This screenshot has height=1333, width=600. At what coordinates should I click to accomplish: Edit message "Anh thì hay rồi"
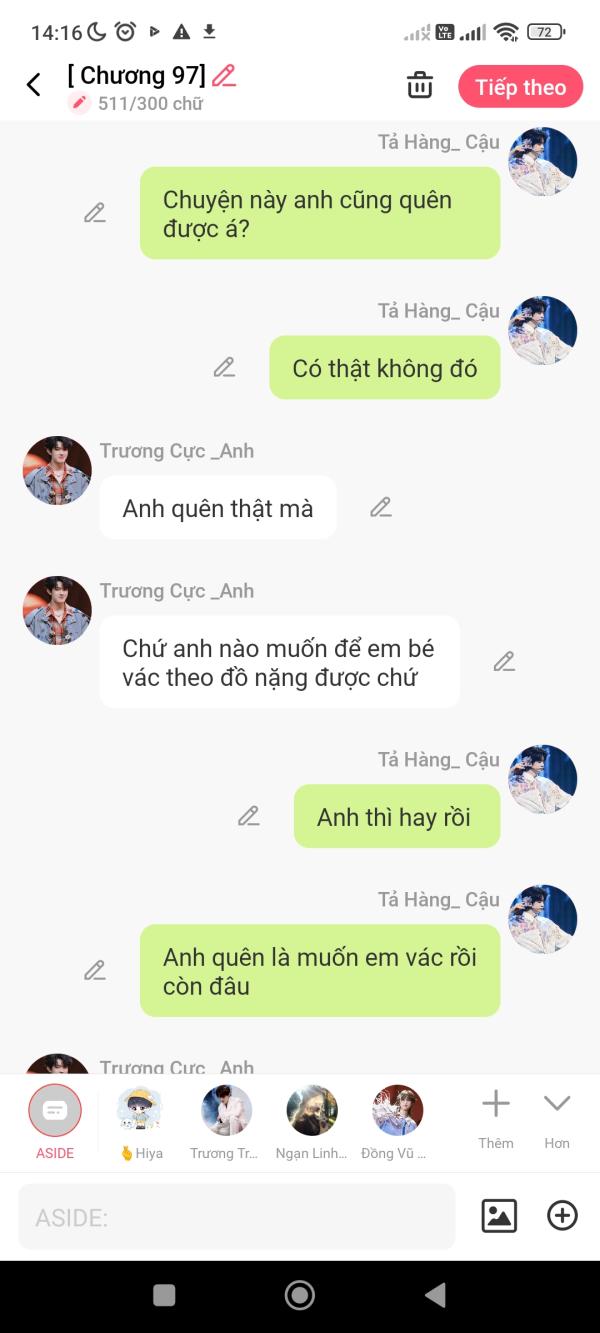pos(249,817)
